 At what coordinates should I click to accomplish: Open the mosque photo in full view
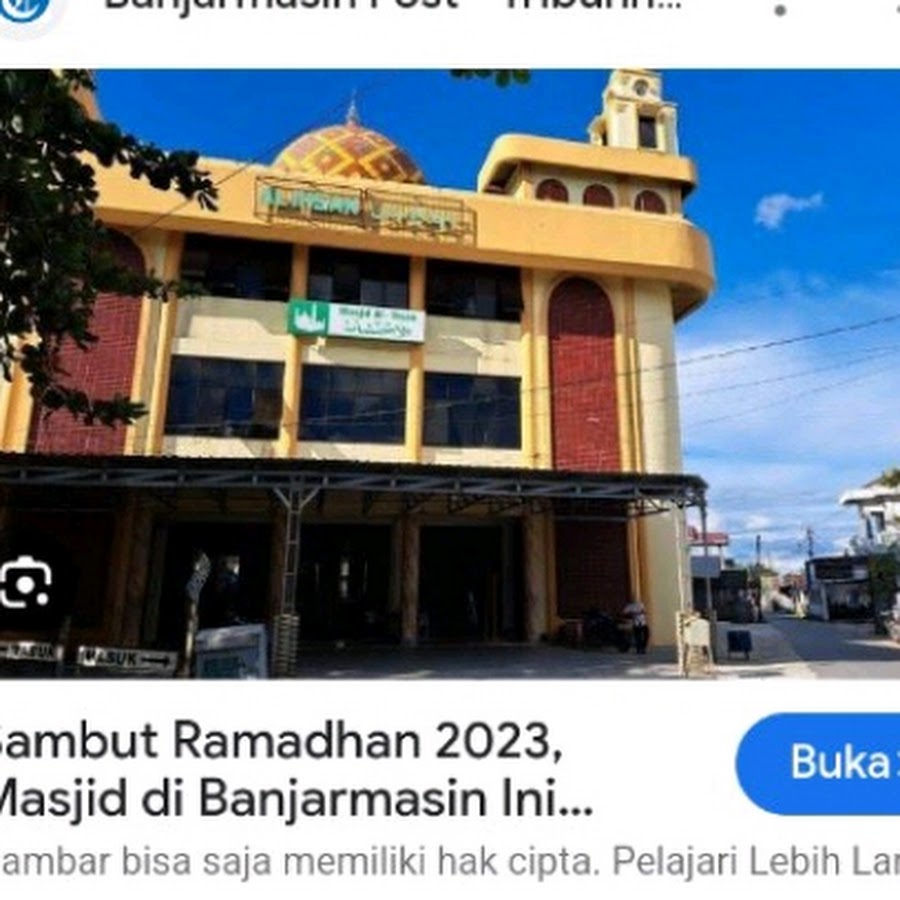click(450, 370)
